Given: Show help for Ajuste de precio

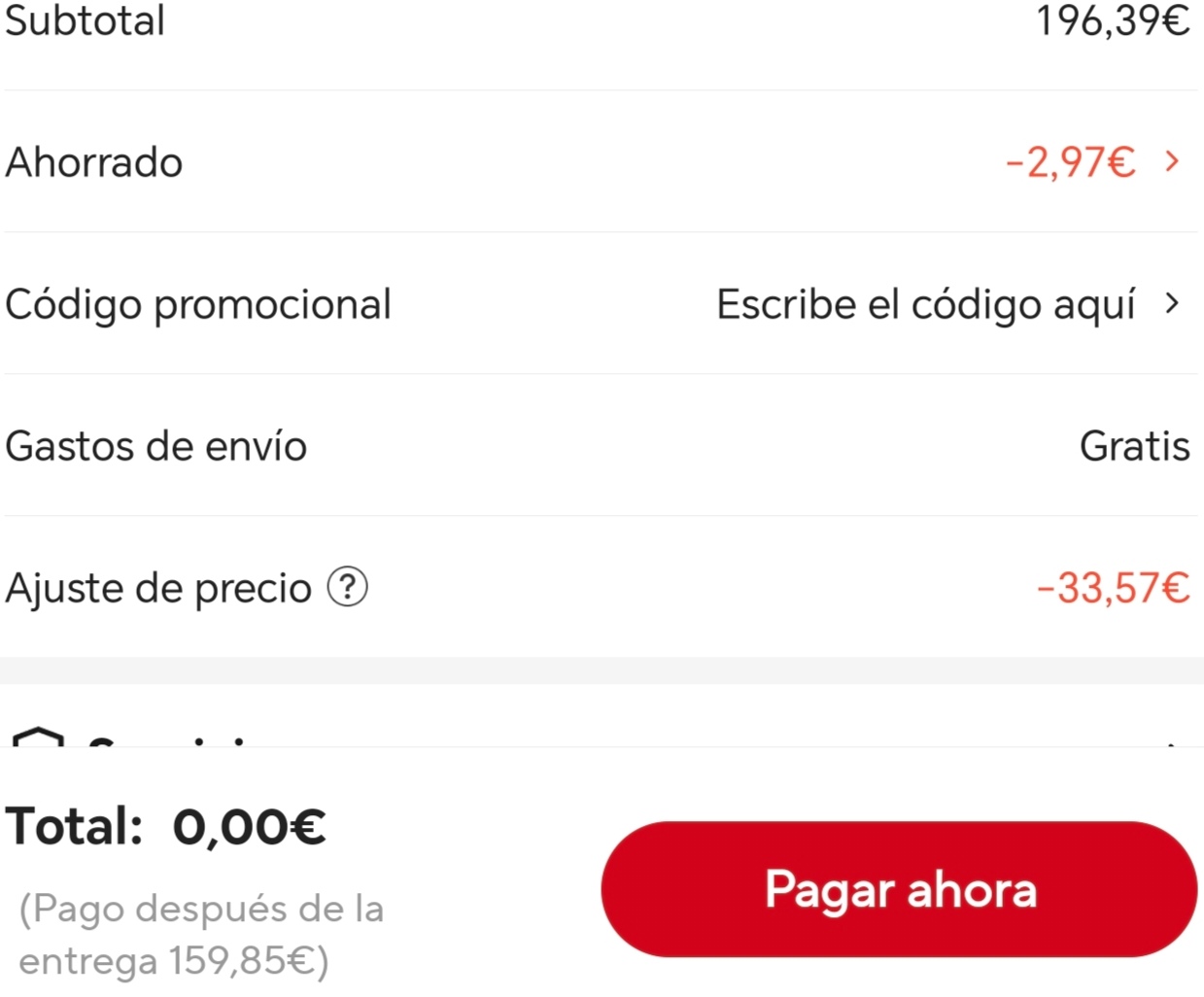Looking at the screenshot, I should tap(347, 587).
